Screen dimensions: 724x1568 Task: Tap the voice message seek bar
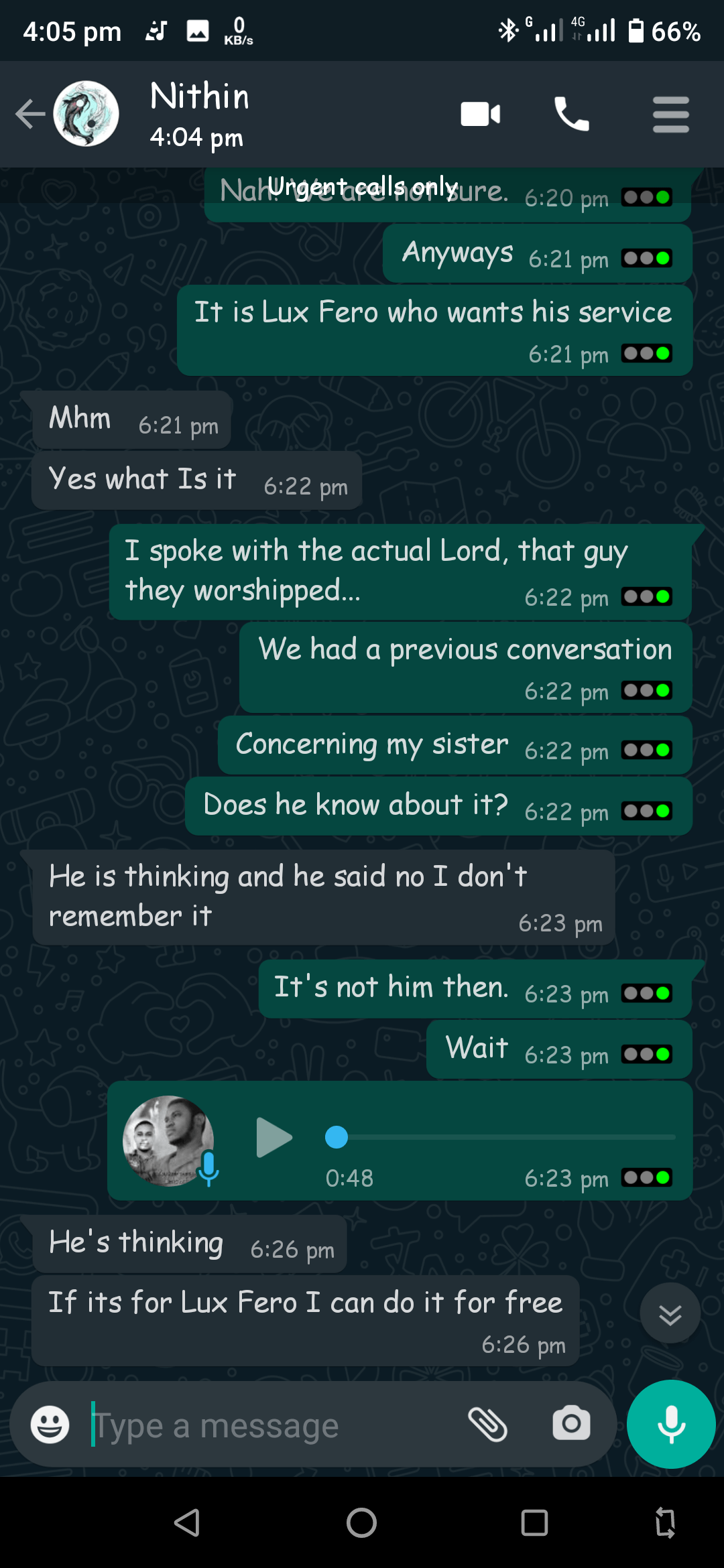click(503, 1137)
